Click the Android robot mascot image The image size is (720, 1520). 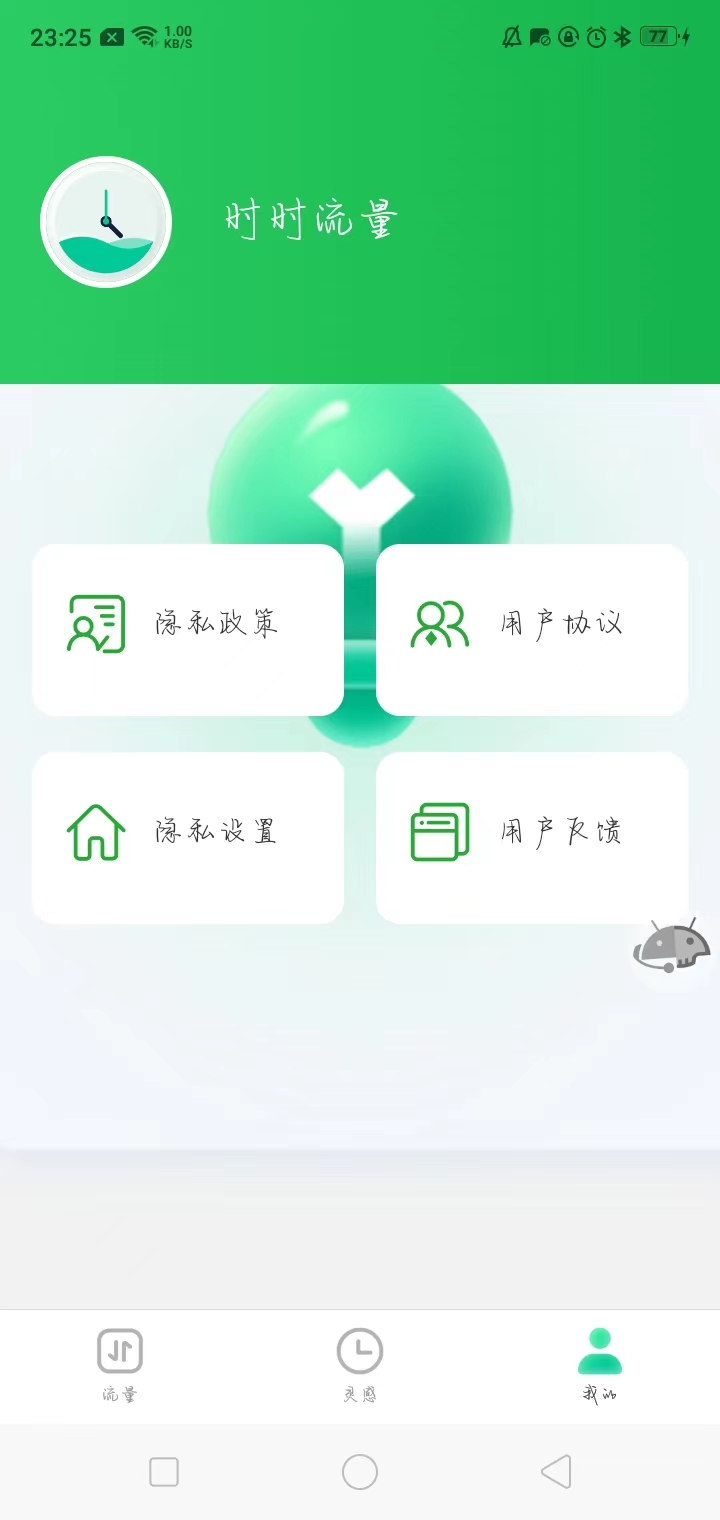(x=672, y=948)
